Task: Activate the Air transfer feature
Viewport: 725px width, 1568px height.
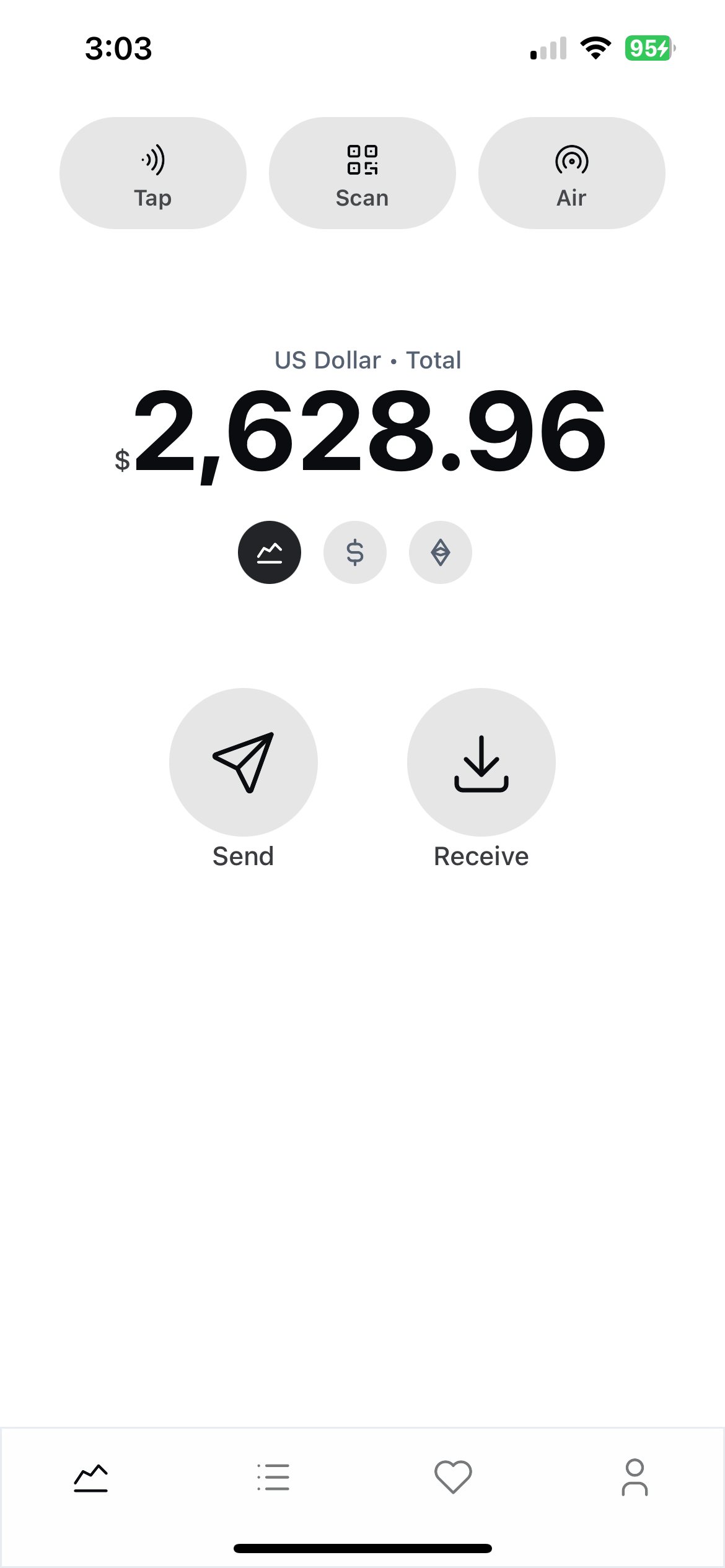Action: click(x=571, y=172)
